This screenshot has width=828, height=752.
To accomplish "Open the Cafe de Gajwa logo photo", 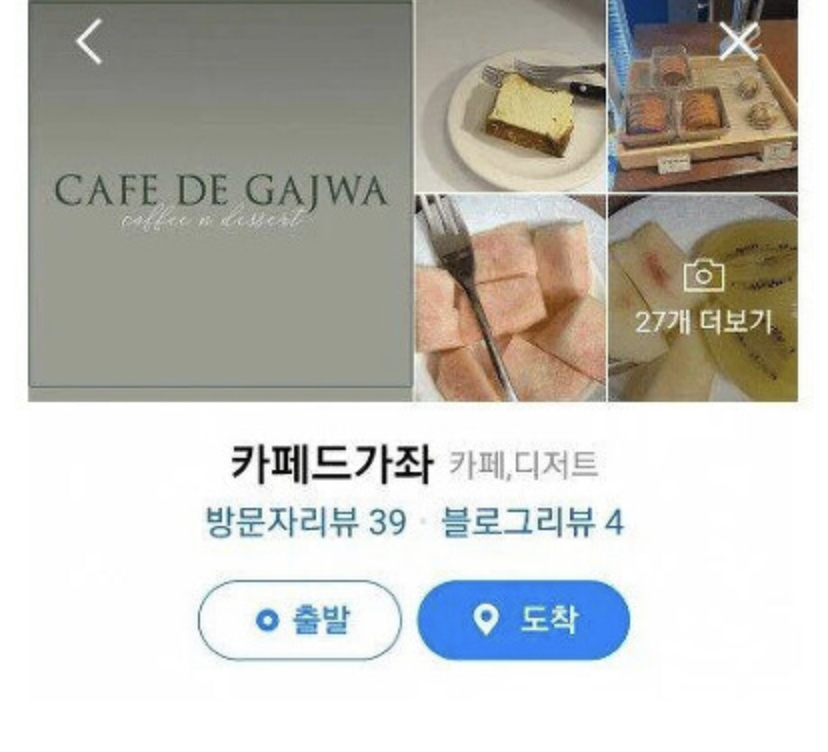I will [220, 200].
